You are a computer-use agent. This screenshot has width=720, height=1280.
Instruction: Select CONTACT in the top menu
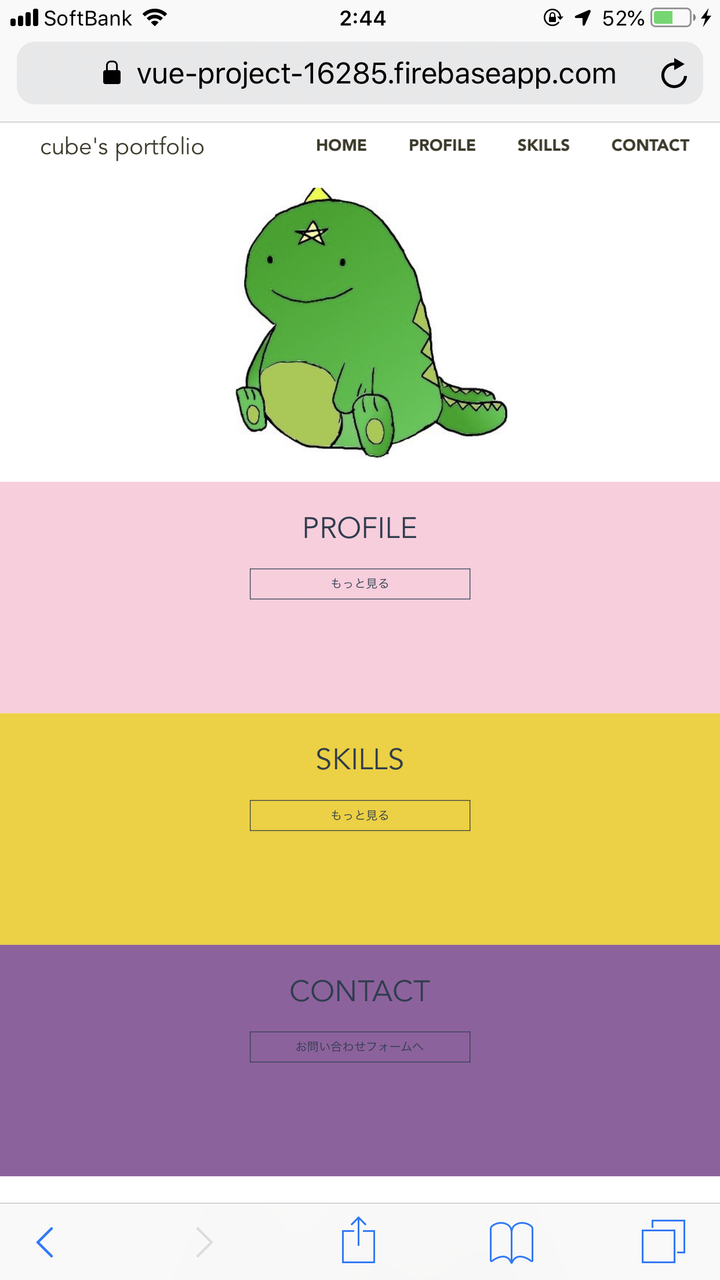coord(650,145)
